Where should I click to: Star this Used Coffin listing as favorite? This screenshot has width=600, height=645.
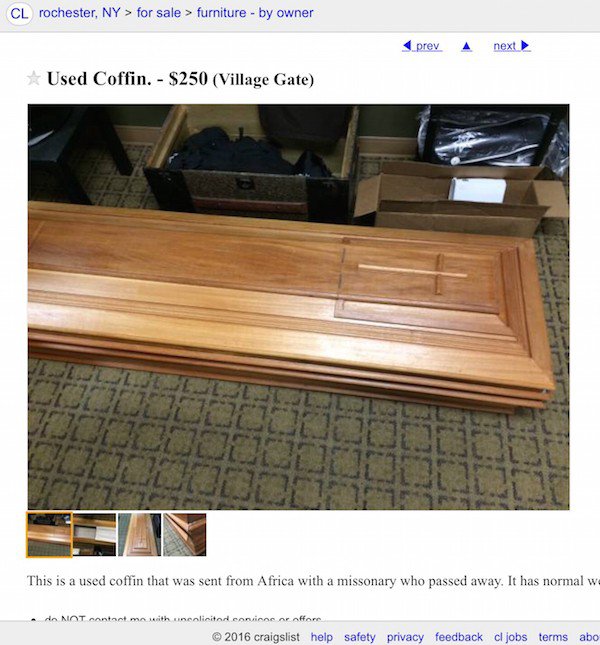(34, 78)
